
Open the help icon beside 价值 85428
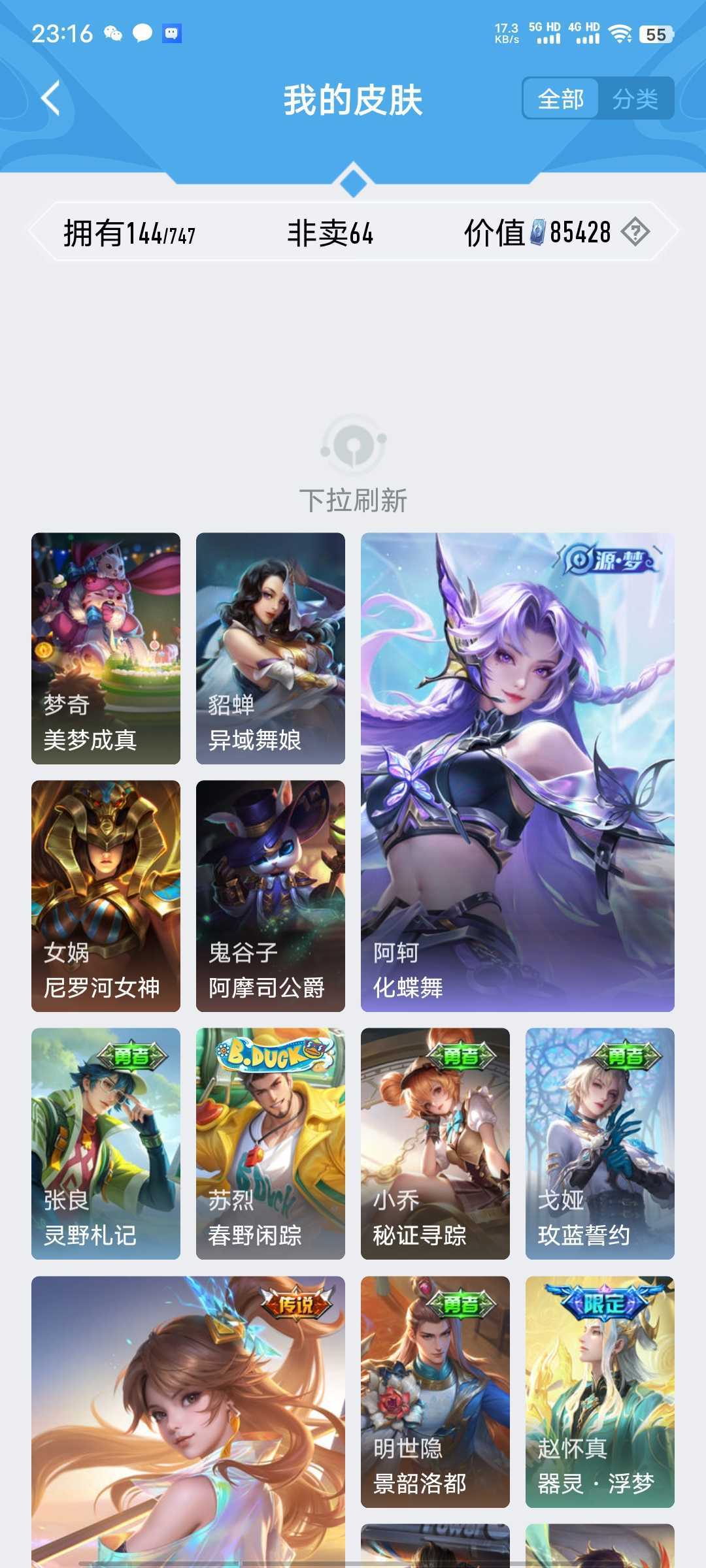635,232
